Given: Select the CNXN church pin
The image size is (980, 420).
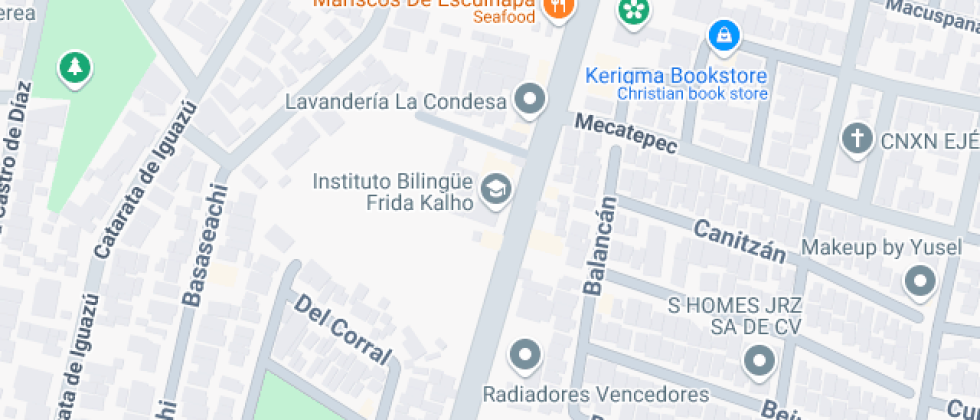Looking at the screenshot, I should click(x=857, y=138).
